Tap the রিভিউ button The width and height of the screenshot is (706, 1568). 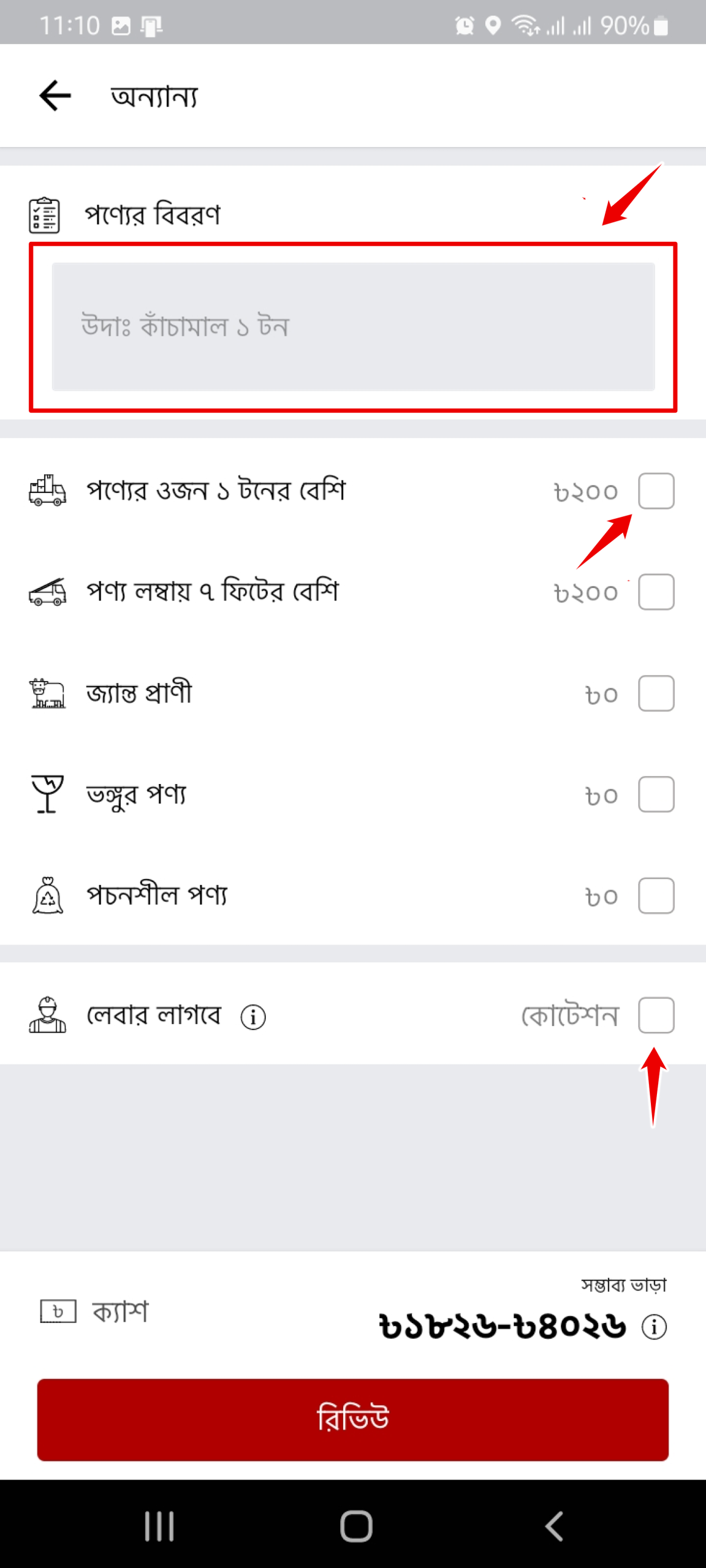click(x=353, y=1419)
